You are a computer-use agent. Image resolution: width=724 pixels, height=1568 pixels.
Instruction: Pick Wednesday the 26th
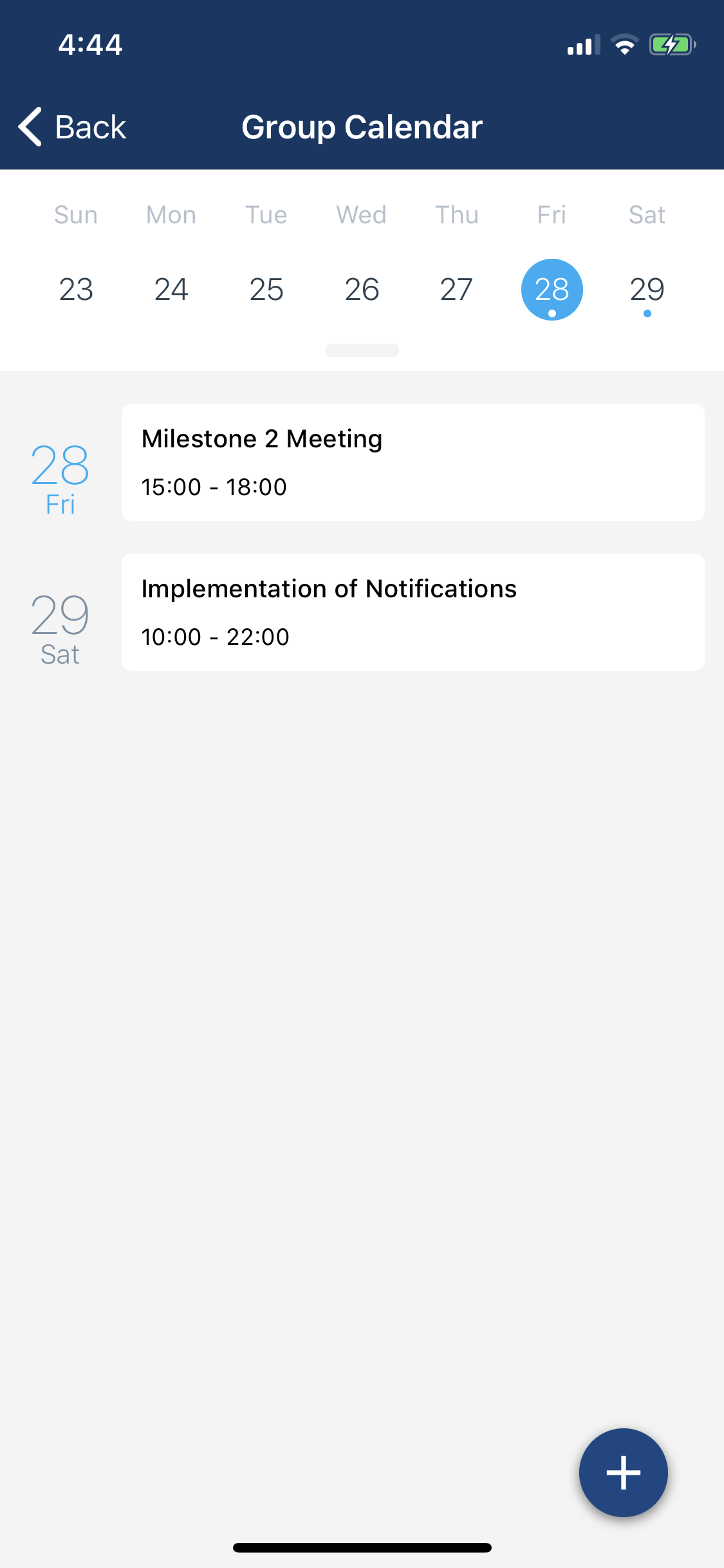[x=362, y=290]
